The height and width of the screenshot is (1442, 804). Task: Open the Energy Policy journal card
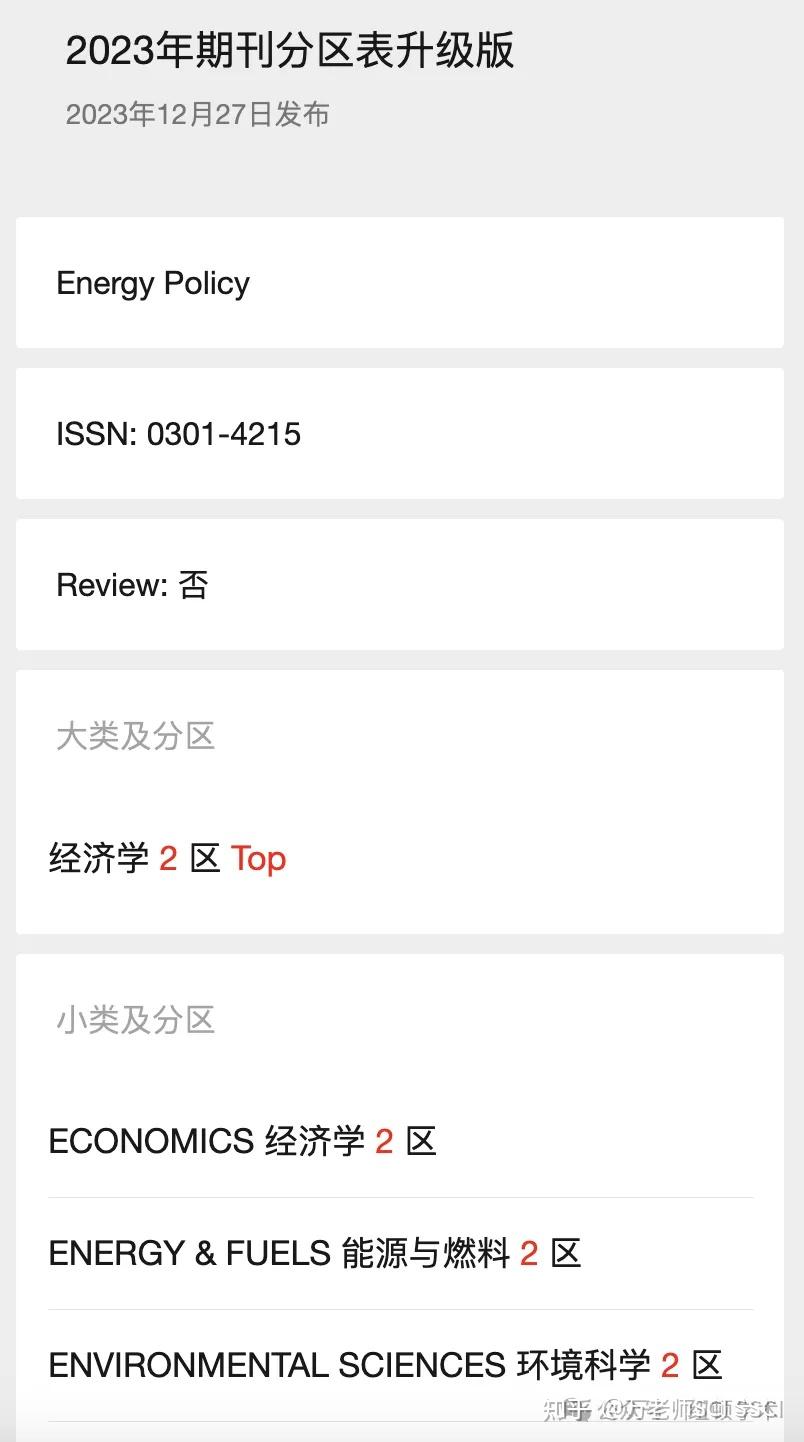pos(400,283)
